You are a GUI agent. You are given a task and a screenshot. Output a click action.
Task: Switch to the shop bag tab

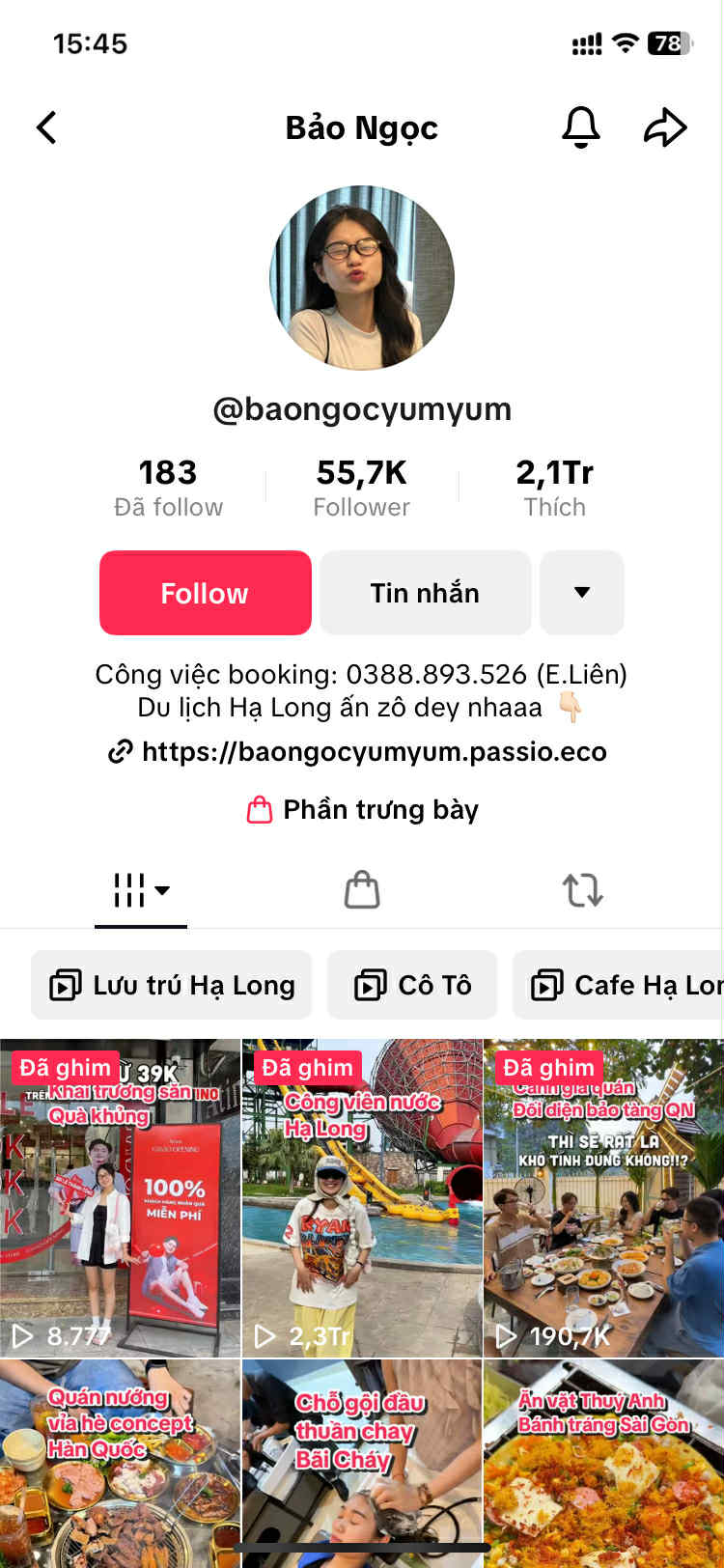[x=362, y=890]
